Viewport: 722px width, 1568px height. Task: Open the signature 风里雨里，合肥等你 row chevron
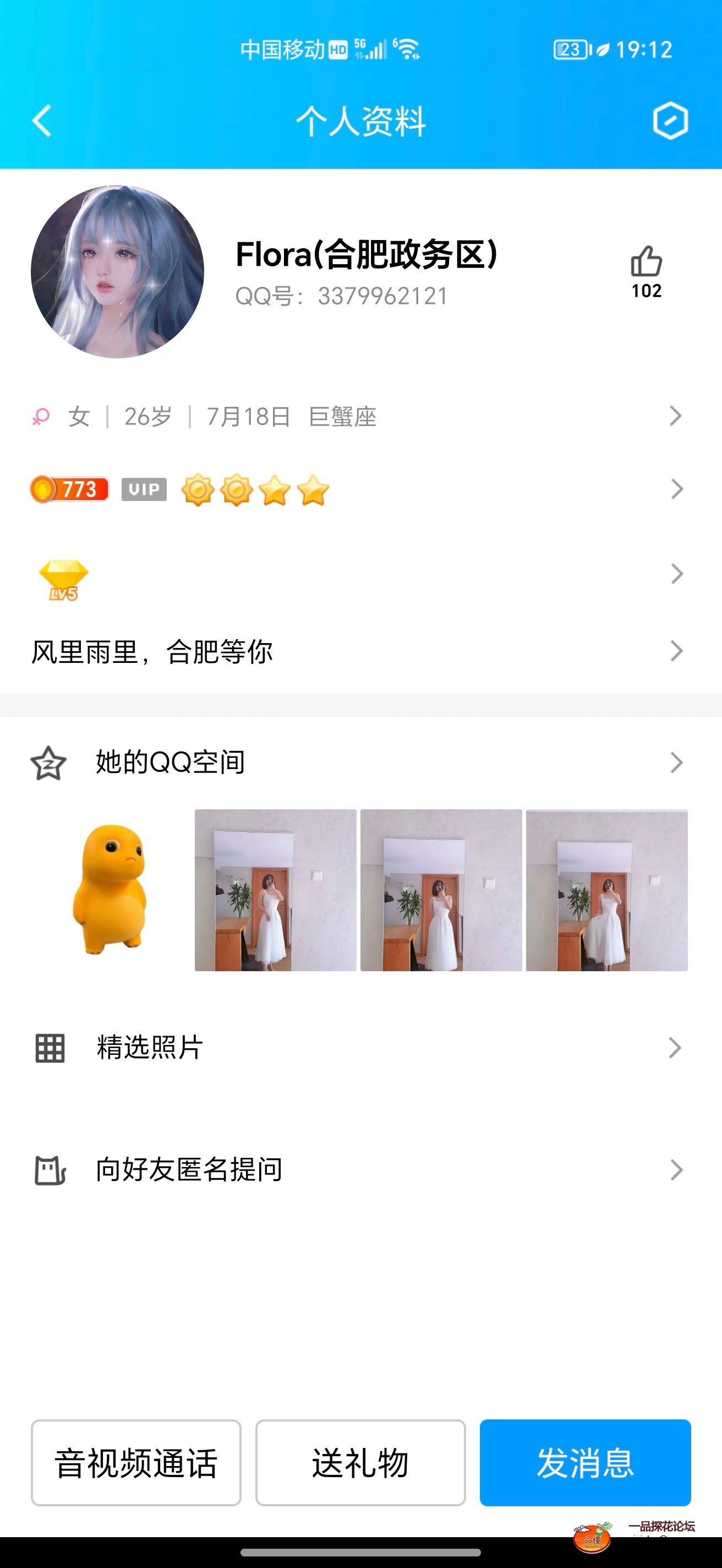(675, 651)
